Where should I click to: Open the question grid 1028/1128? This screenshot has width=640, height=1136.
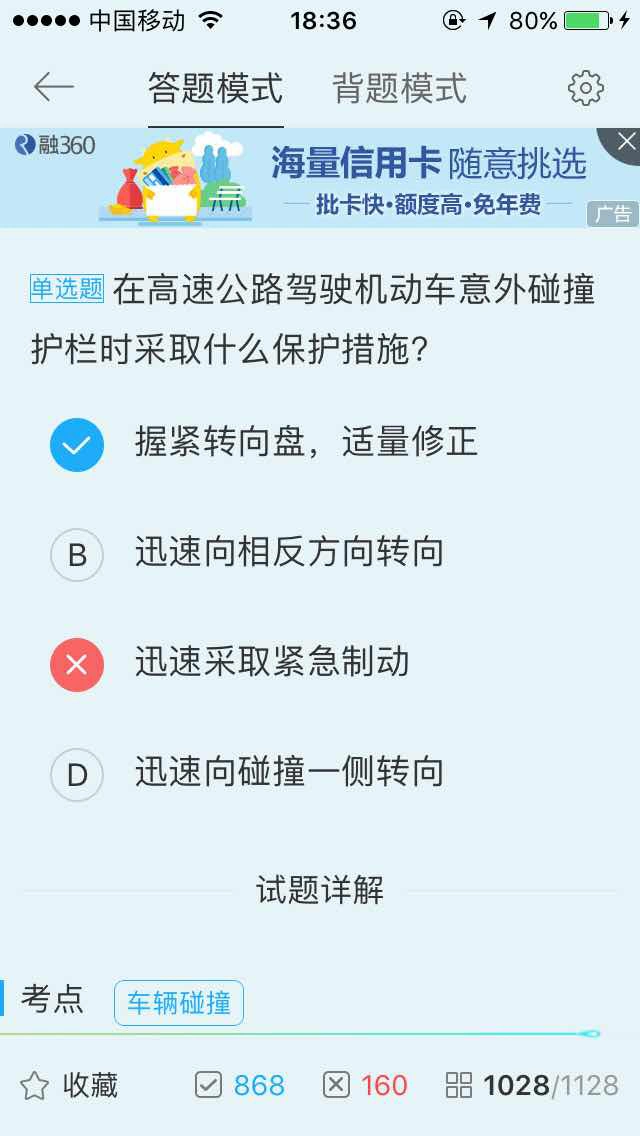point(532,1085)
